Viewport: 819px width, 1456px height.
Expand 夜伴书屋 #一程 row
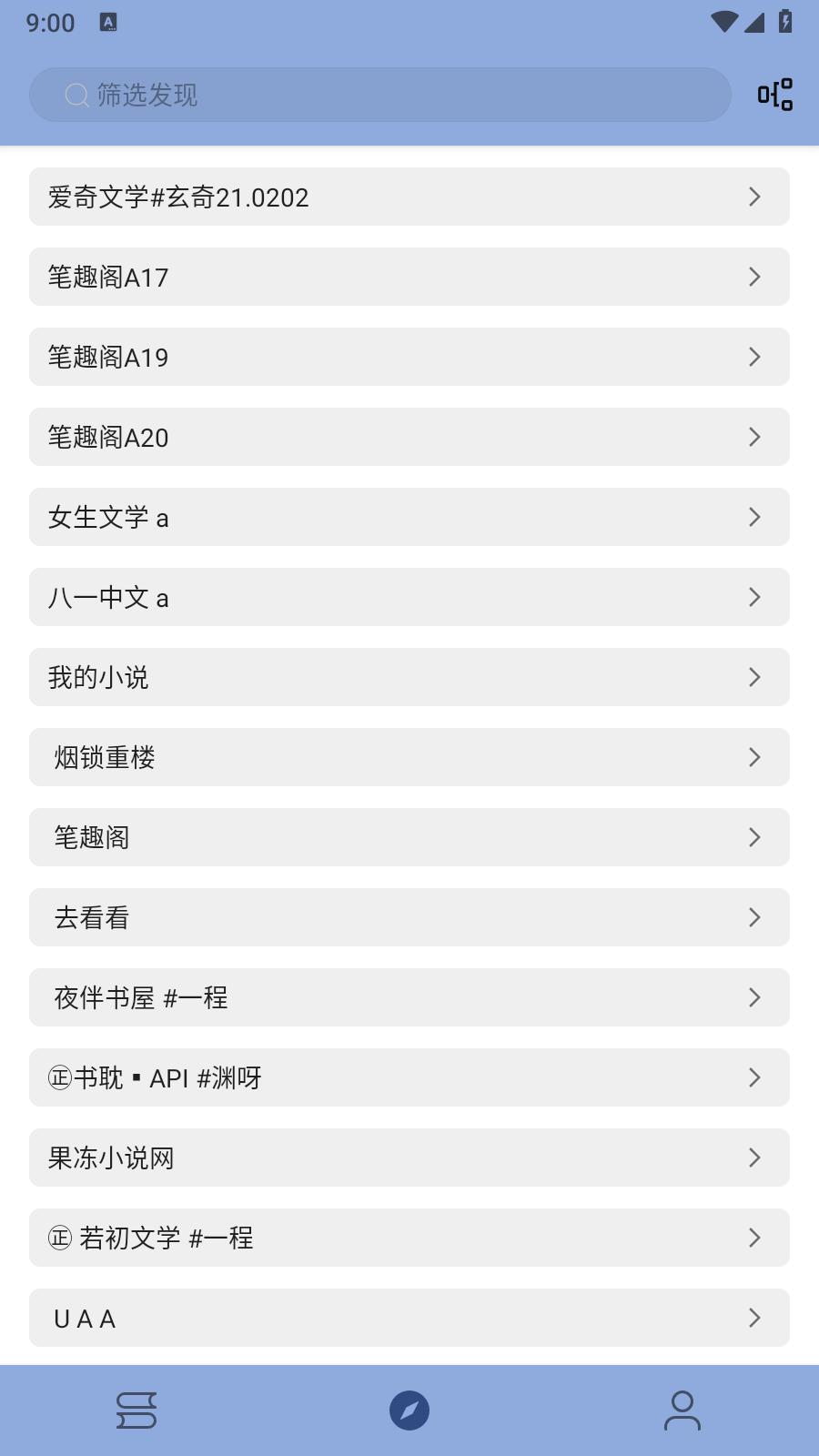pos(409,997)
